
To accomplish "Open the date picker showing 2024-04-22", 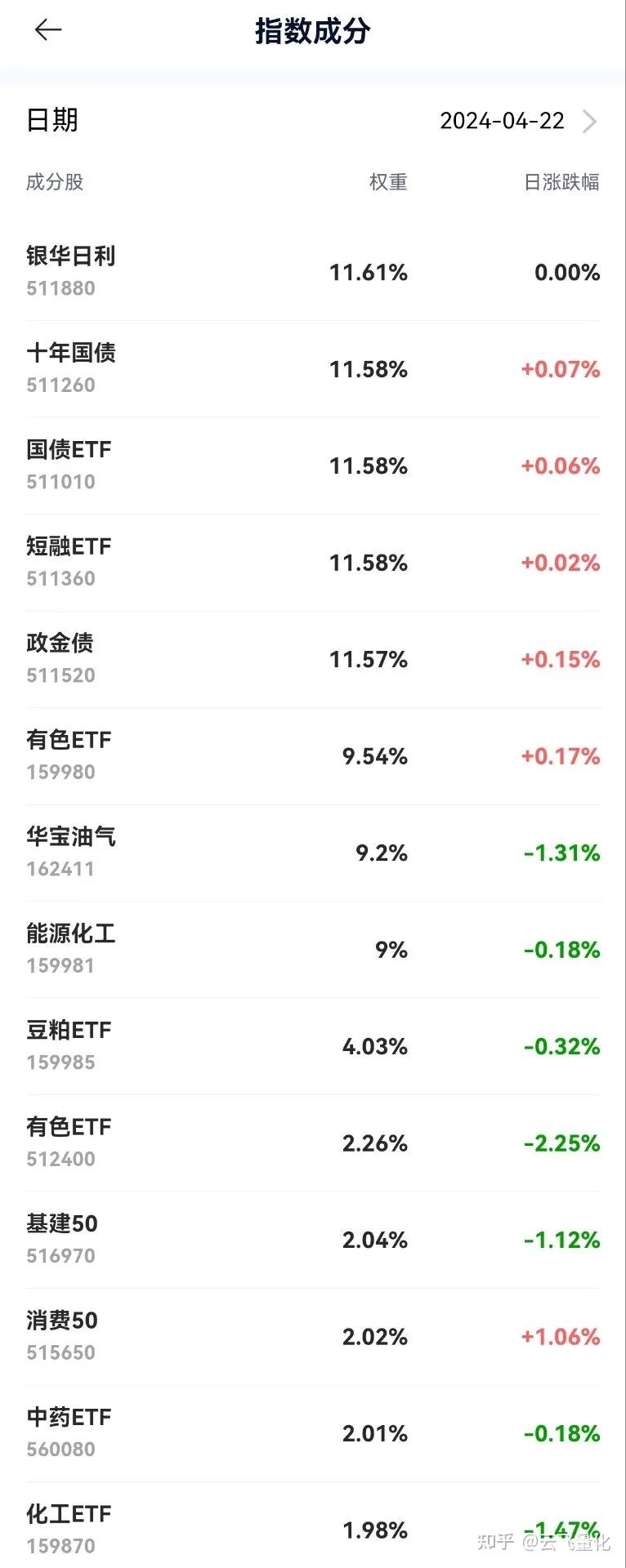I will click(x=516, y=121).
